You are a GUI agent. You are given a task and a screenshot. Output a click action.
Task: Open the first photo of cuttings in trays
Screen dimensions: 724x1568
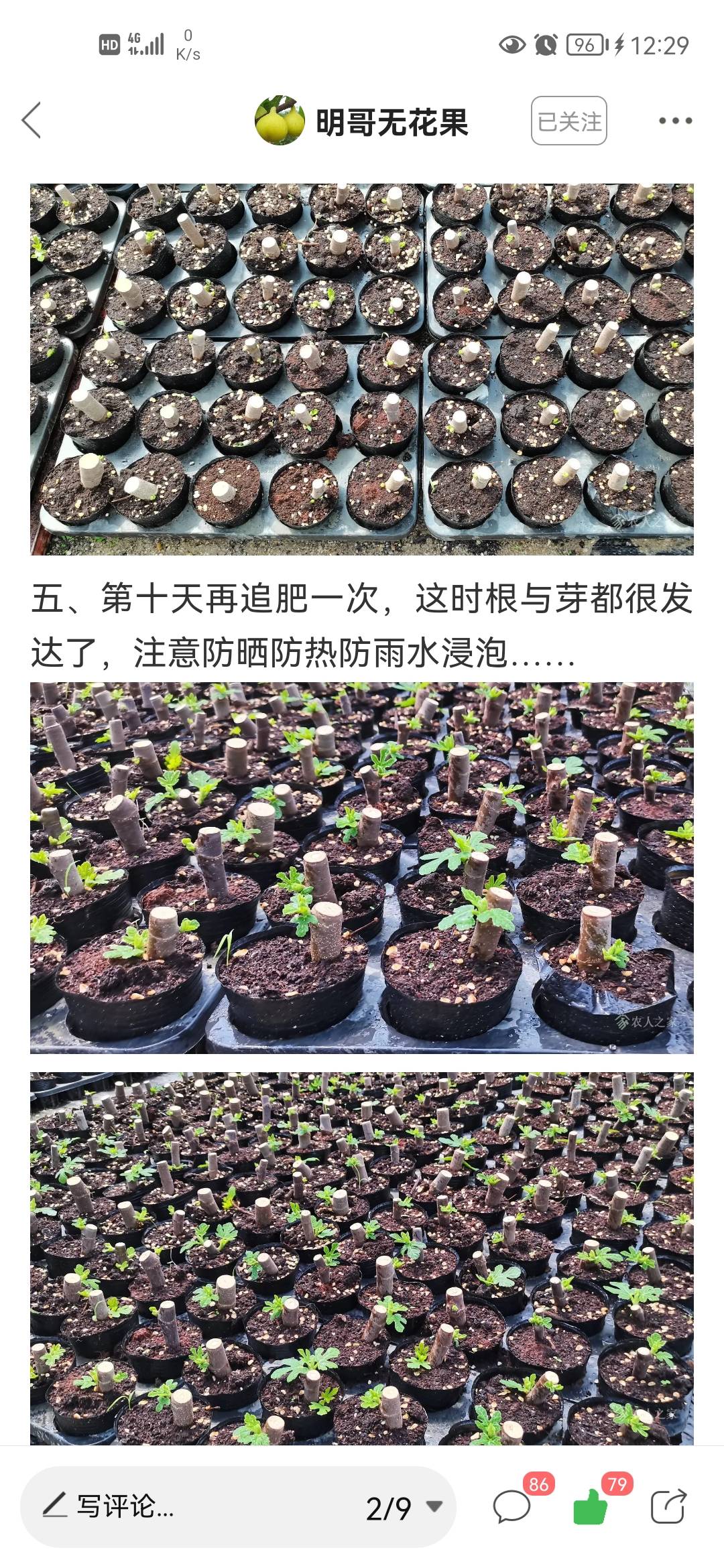click(362, 369)
